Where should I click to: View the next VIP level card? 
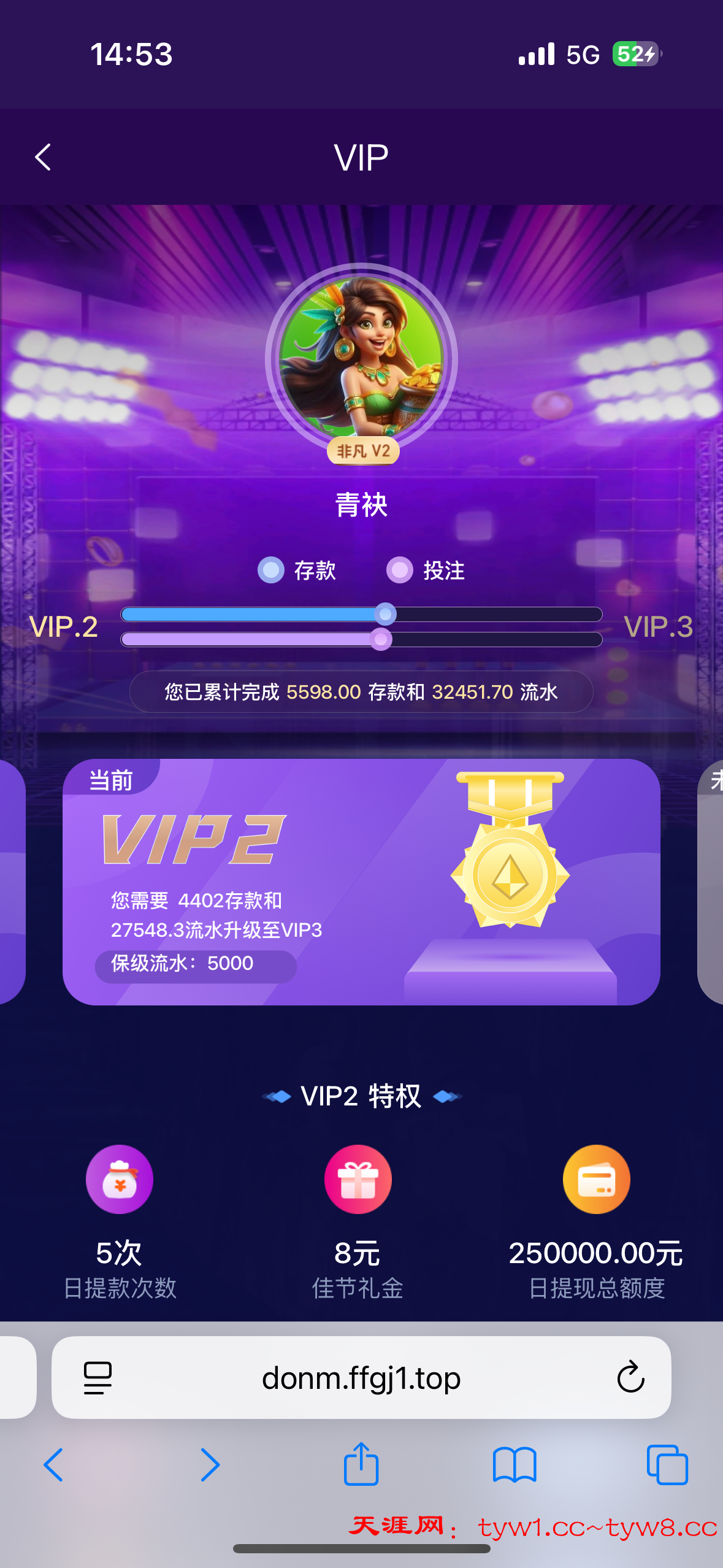(x=711, y=882)
